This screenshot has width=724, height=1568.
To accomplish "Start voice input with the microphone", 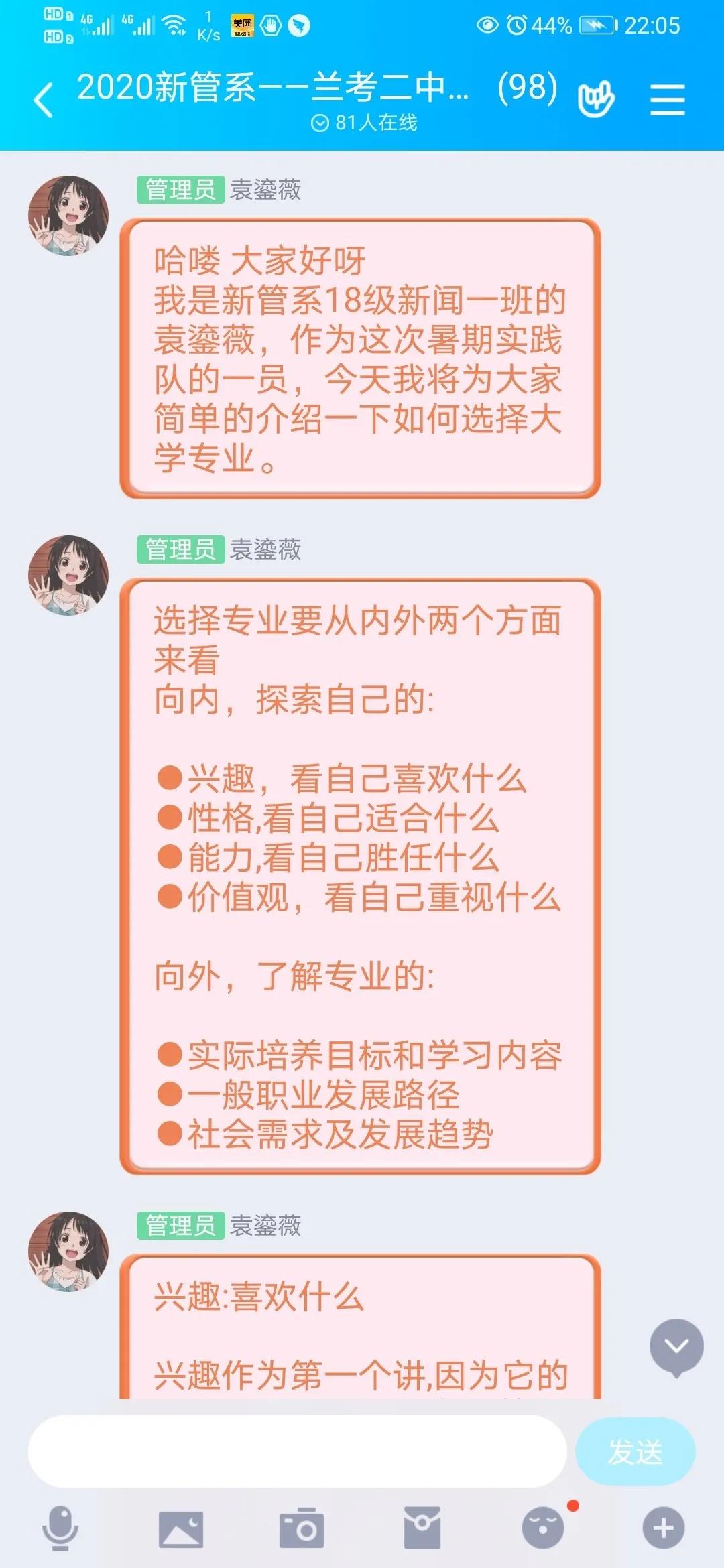I will 60,1528.
